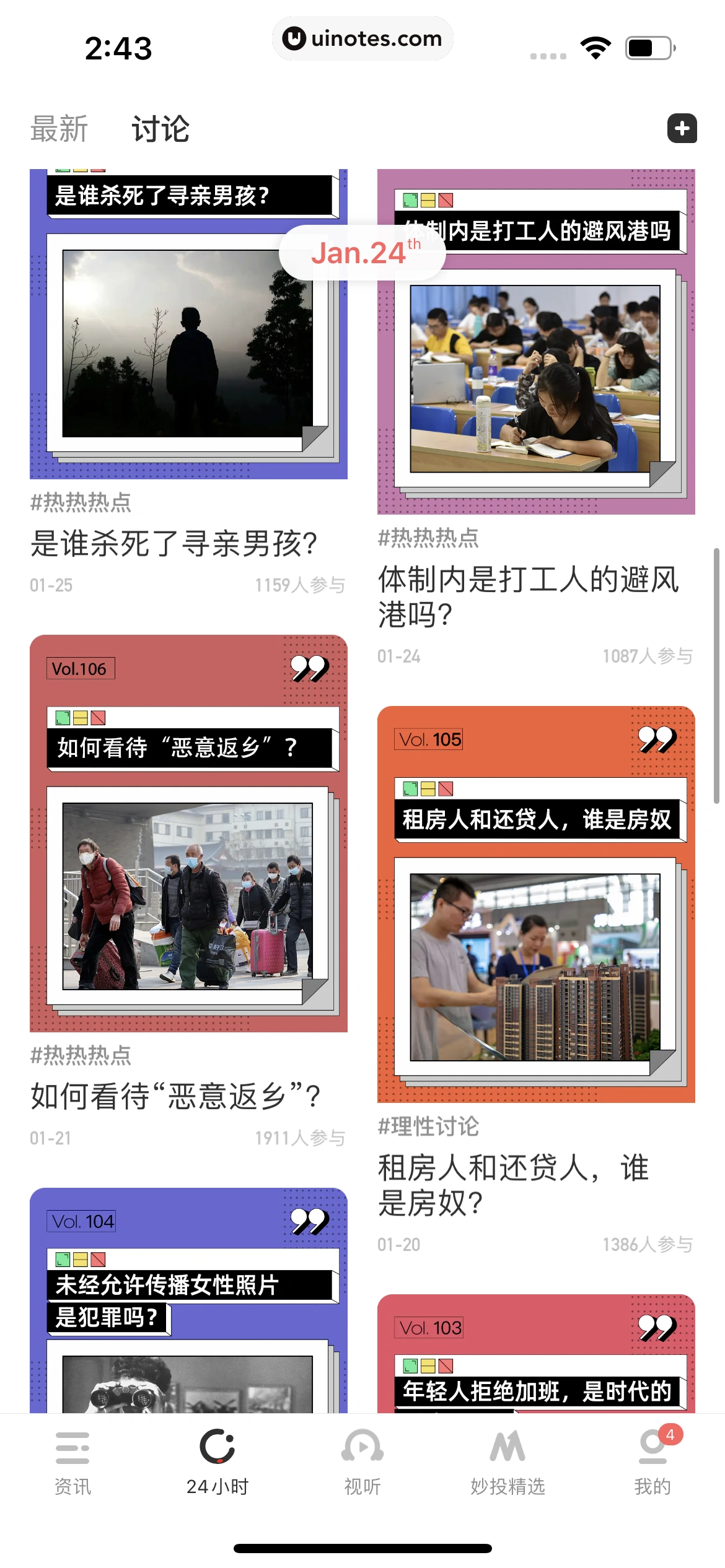Tap the + button at top right
725x1568 pixels.
coord(682,129)
